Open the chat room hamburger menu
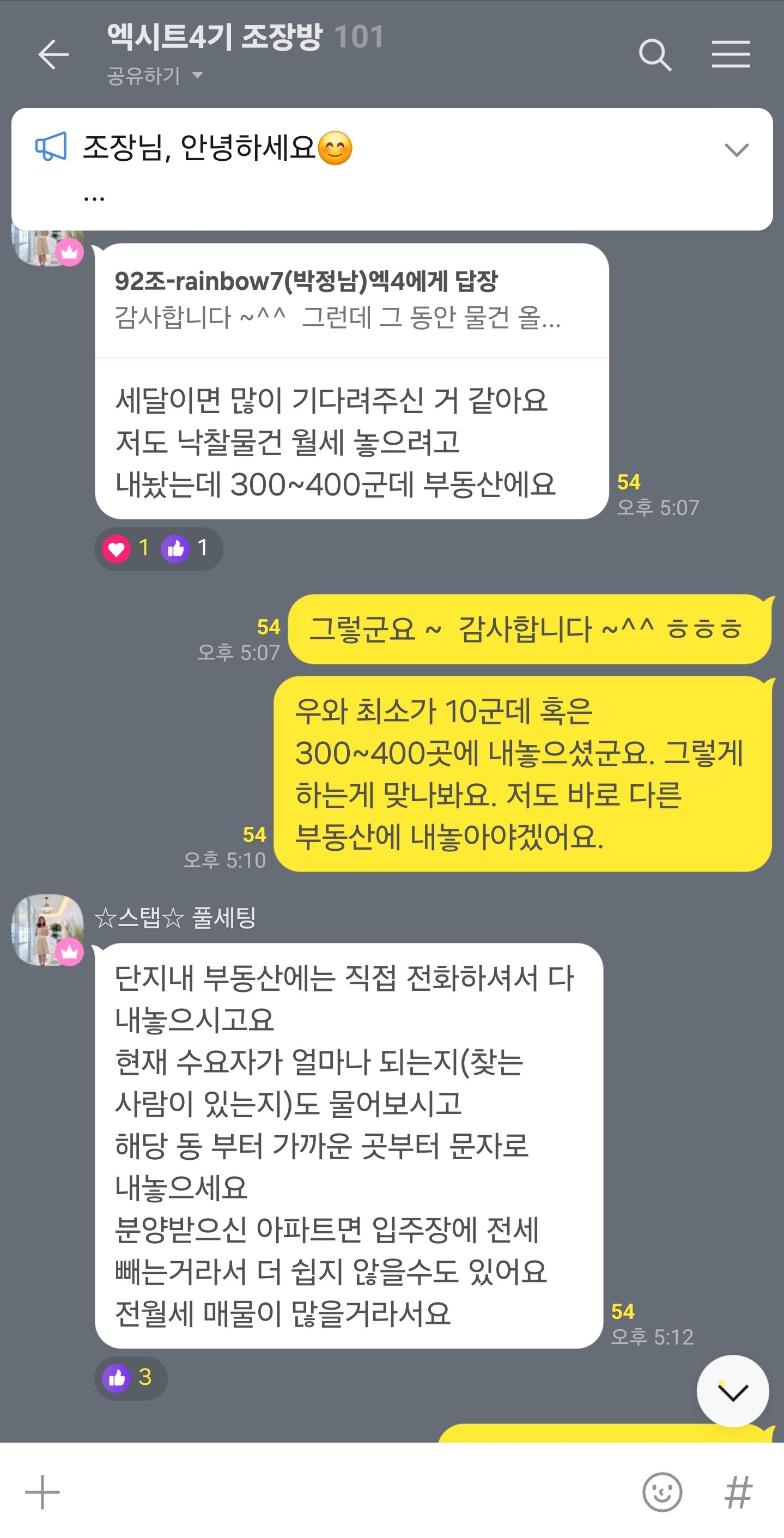This screenshot has width=784, height=1538. [x=730, y=55]
